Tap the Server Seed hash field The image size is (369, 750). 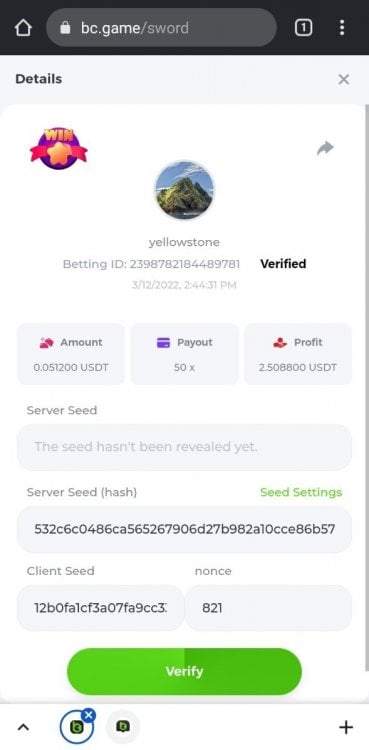184,529
